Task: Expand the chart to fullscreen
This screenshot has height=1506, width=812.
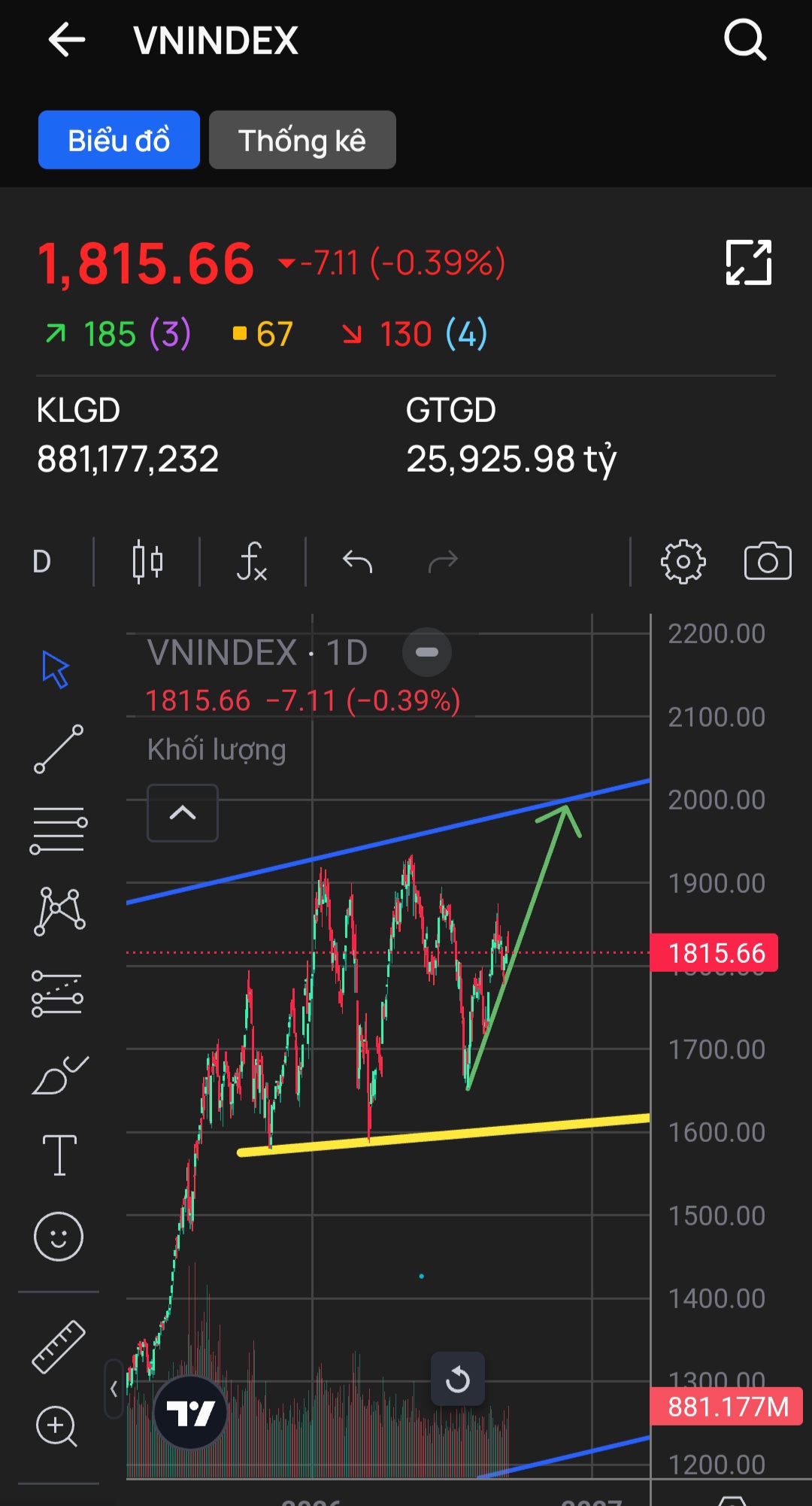Action: point(748,263)
